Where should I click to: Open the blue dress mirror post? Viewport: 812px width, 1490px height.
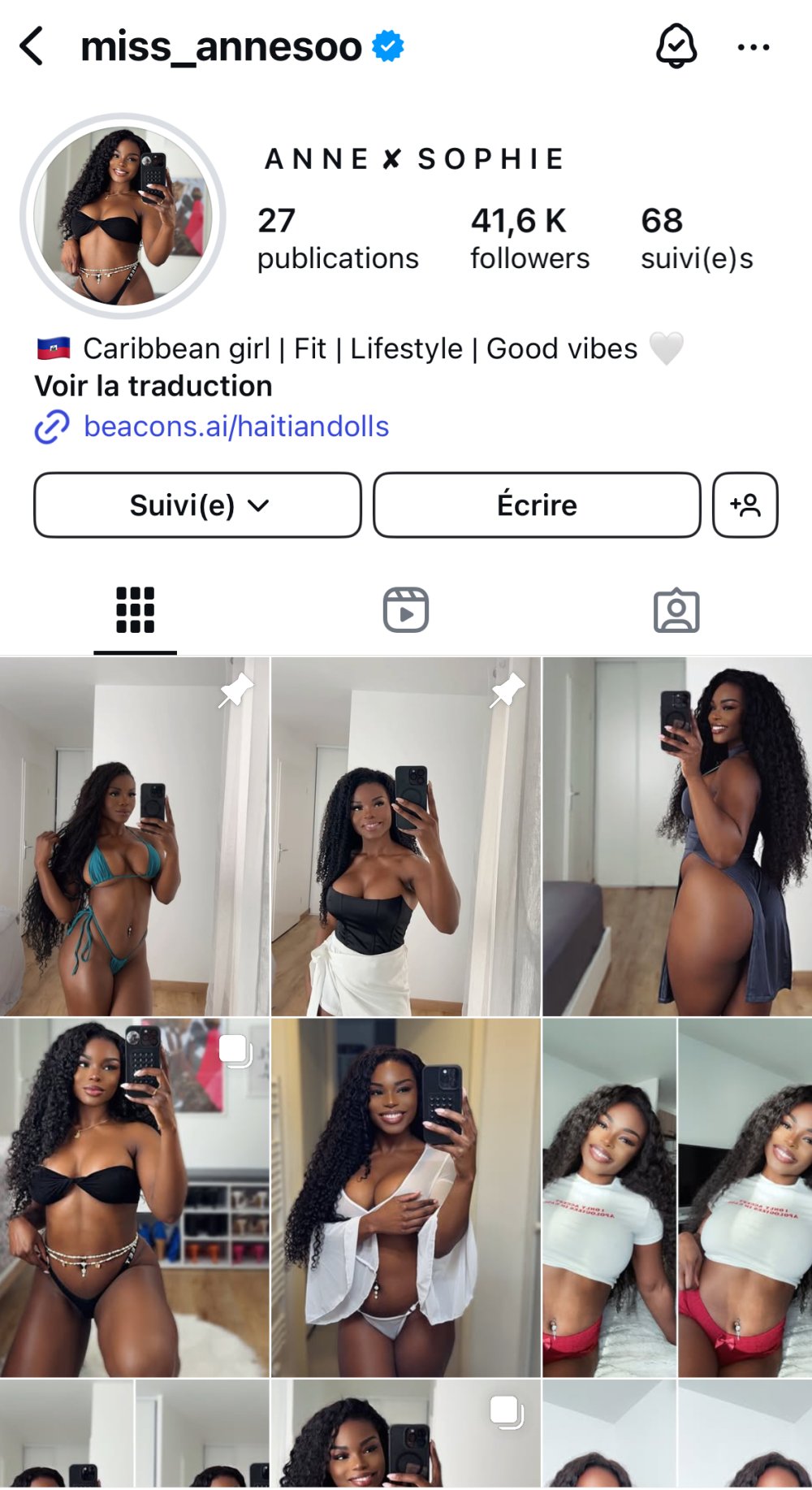pyautogui.click(x=676, y=837)
